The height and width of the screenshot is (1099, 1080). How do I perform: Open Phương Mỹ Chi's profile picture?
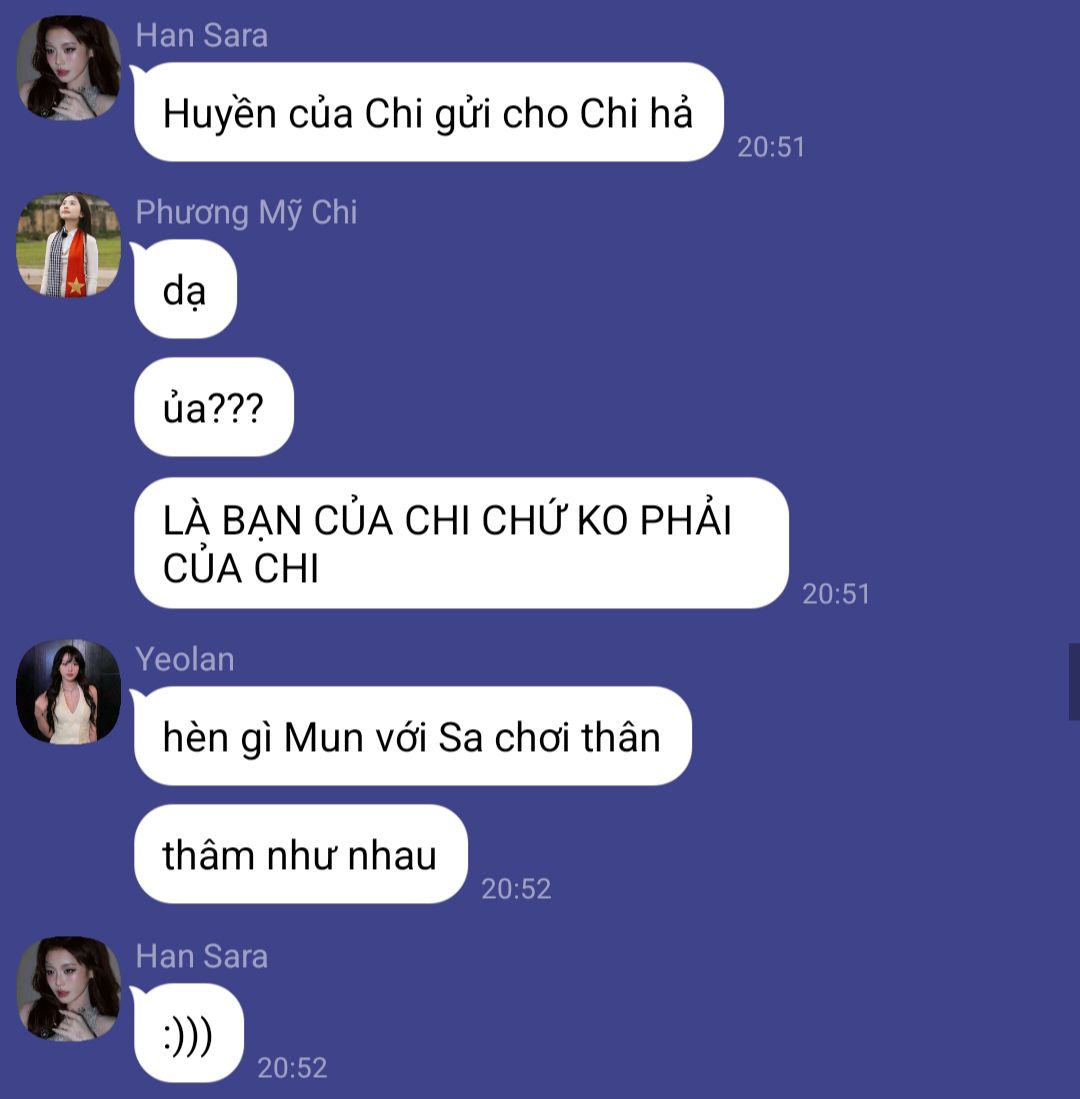click(x=68, y=245)
